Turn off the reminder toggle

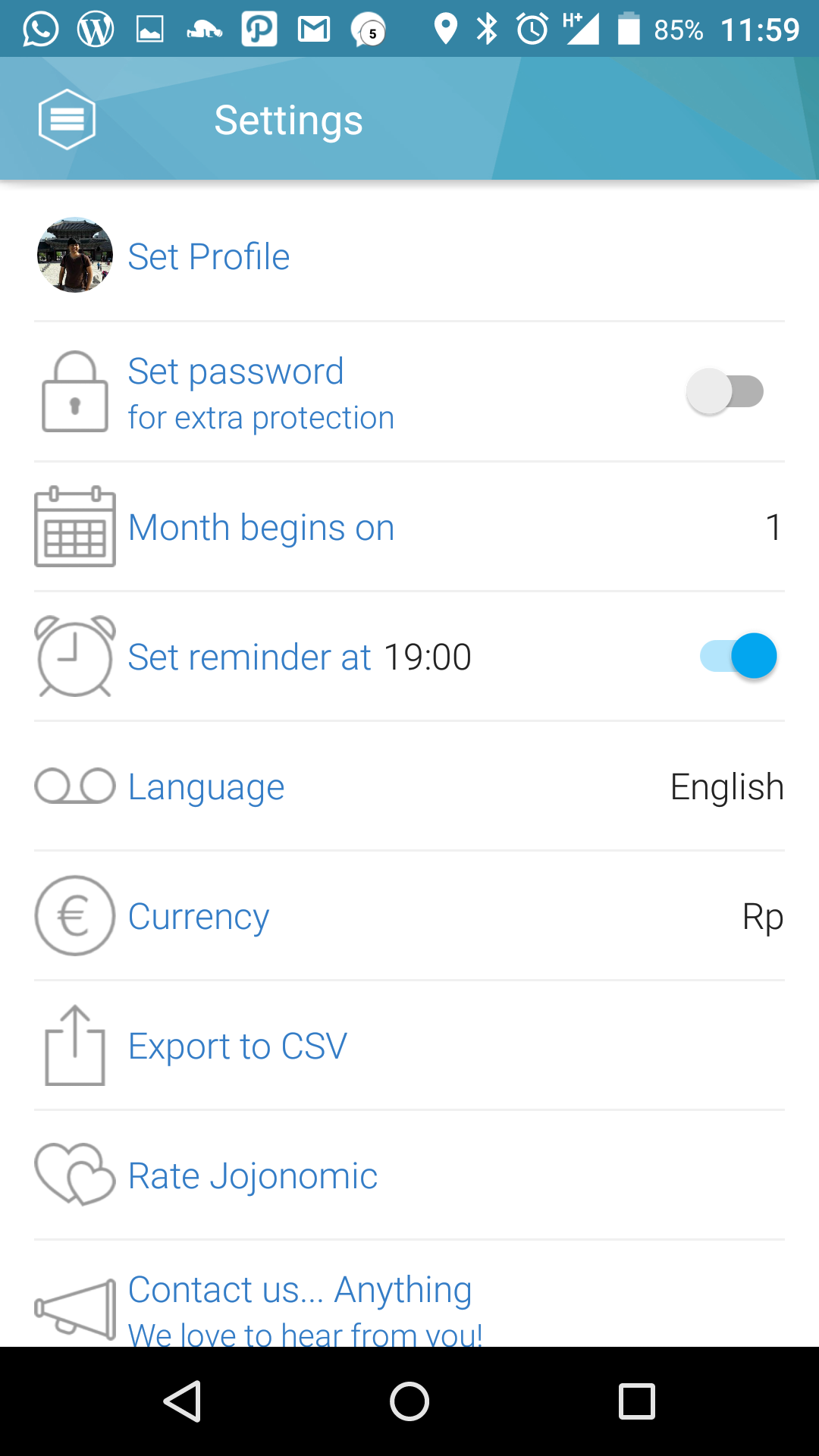[738, 656]
